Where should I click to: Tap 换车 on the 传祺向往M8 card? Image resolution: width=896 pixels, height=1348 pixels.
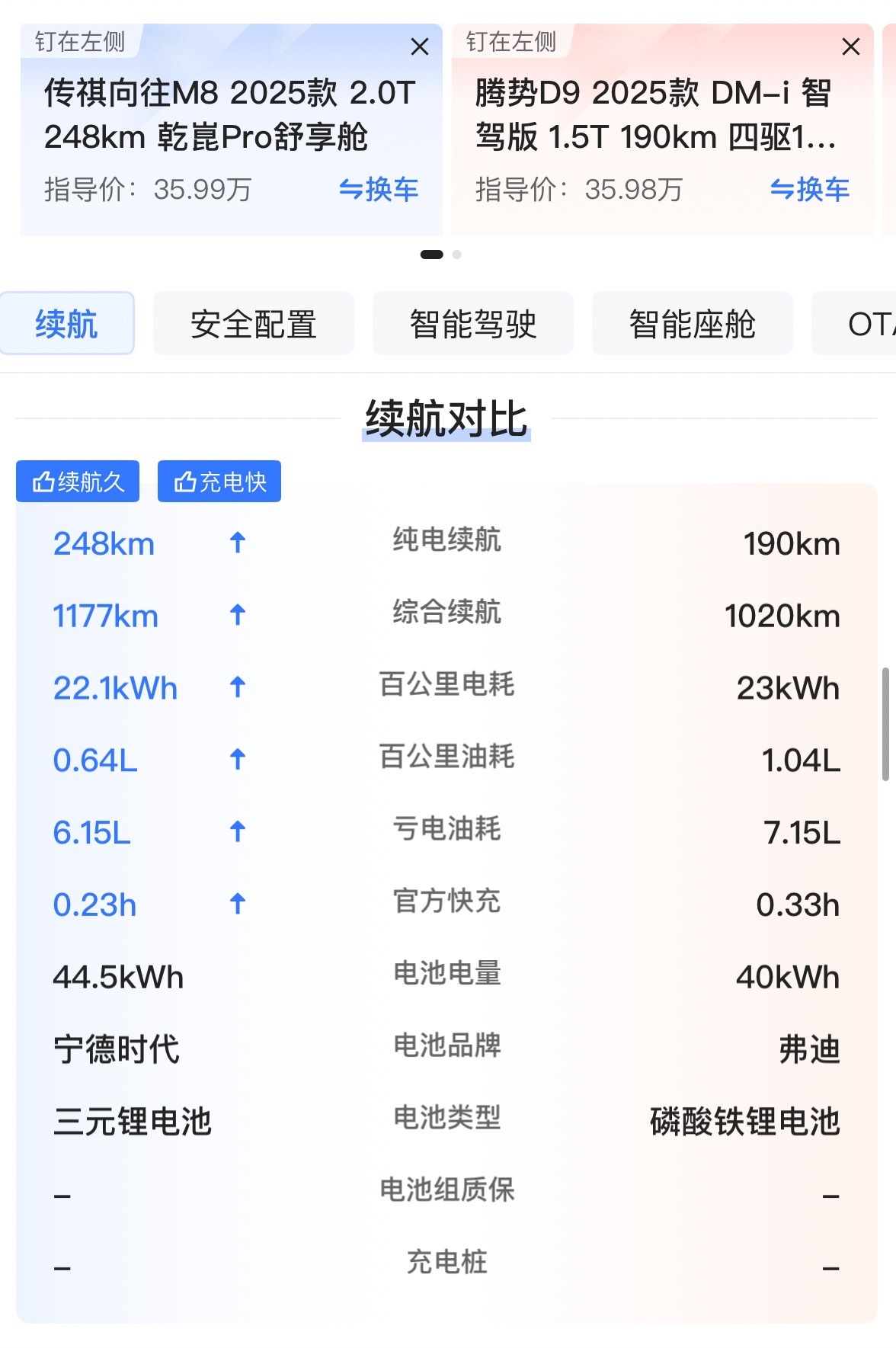click(379, 190)
